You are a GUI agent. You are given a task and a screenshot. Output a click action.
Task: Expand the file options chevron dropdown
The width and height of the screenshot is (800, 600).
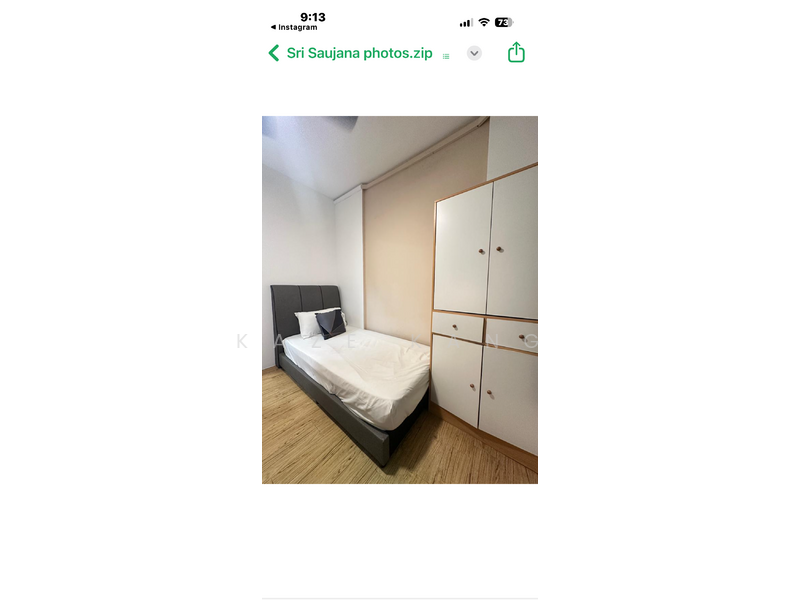pos(474,53)
